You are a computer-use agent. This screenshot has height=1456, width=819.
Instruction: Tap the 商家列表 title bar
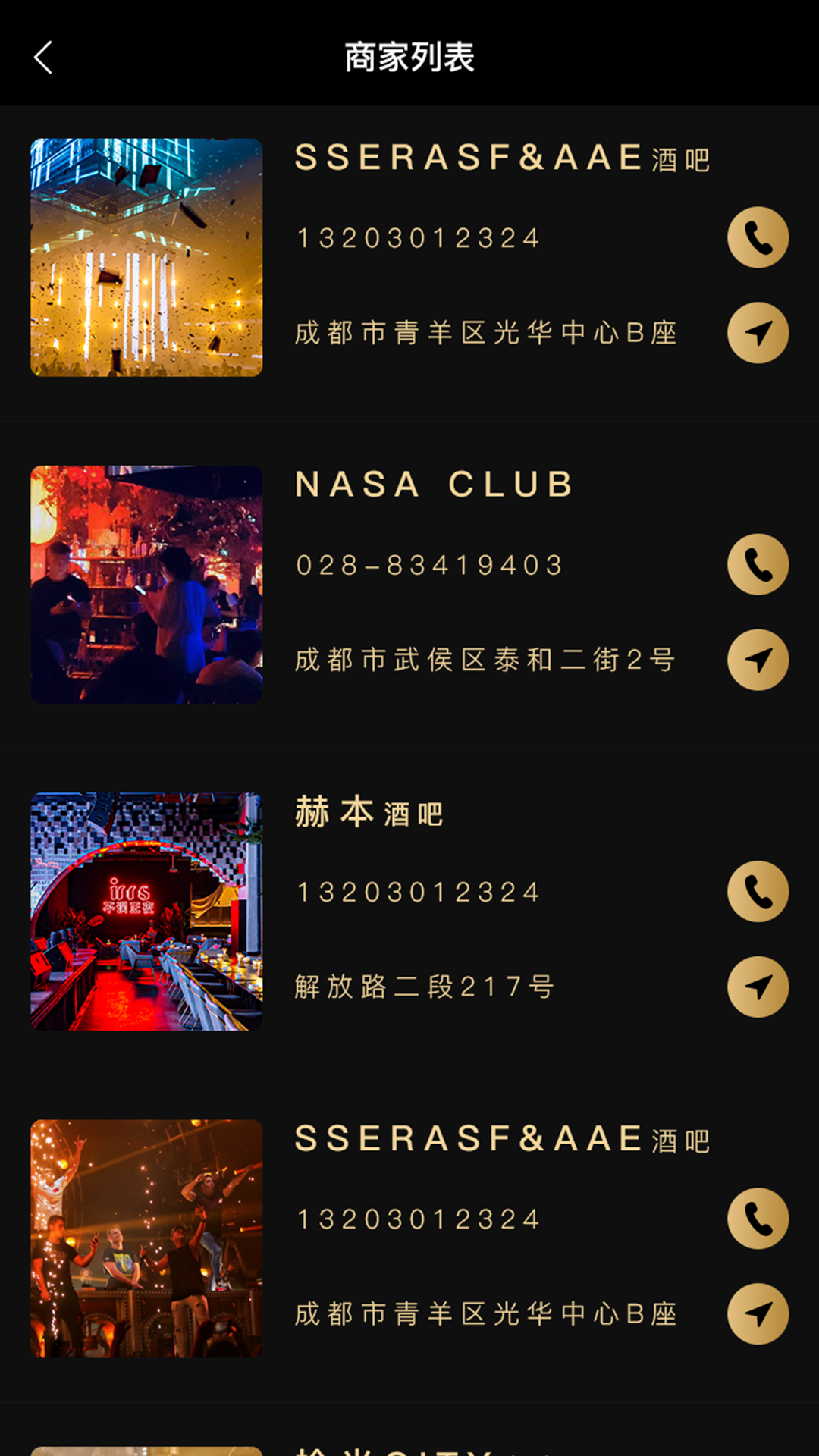tap(409, 57)
